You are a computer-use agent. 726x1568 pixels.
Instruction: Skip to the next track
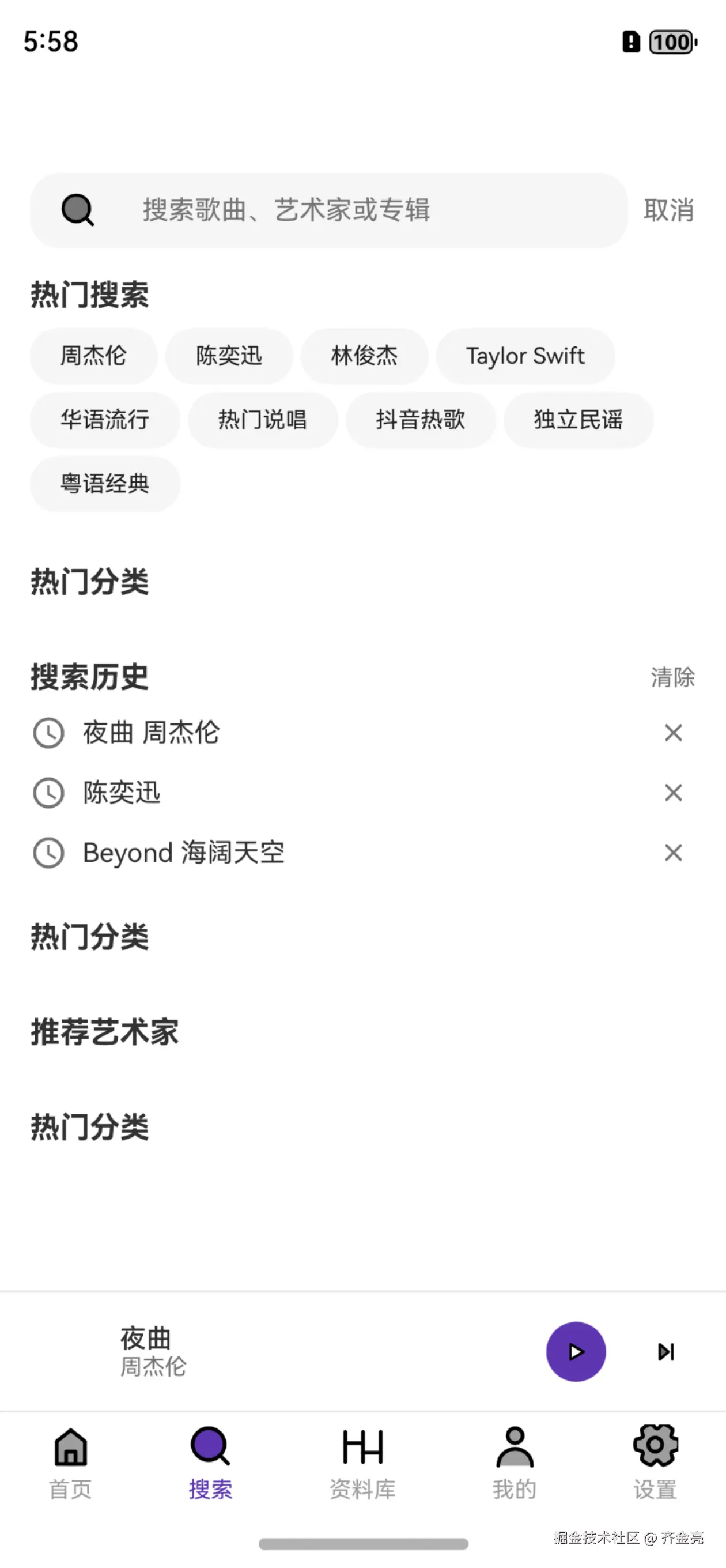pyautogui.click(x=665, y=1351)
